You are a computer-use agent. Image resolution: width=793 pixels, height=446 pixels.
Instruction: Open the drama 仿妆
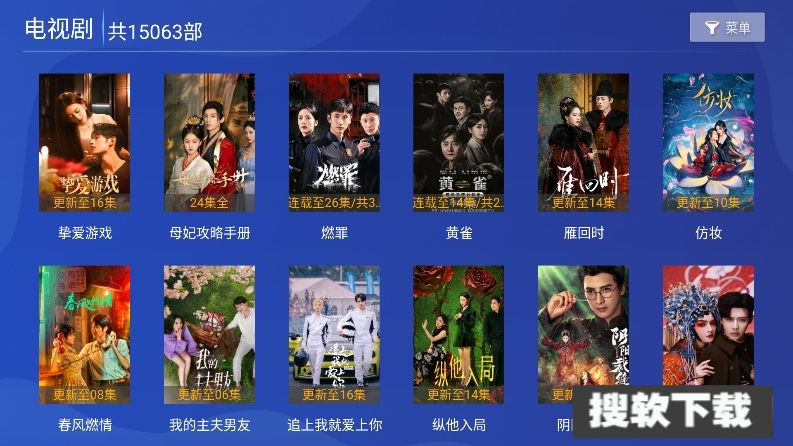coord(708,142)
